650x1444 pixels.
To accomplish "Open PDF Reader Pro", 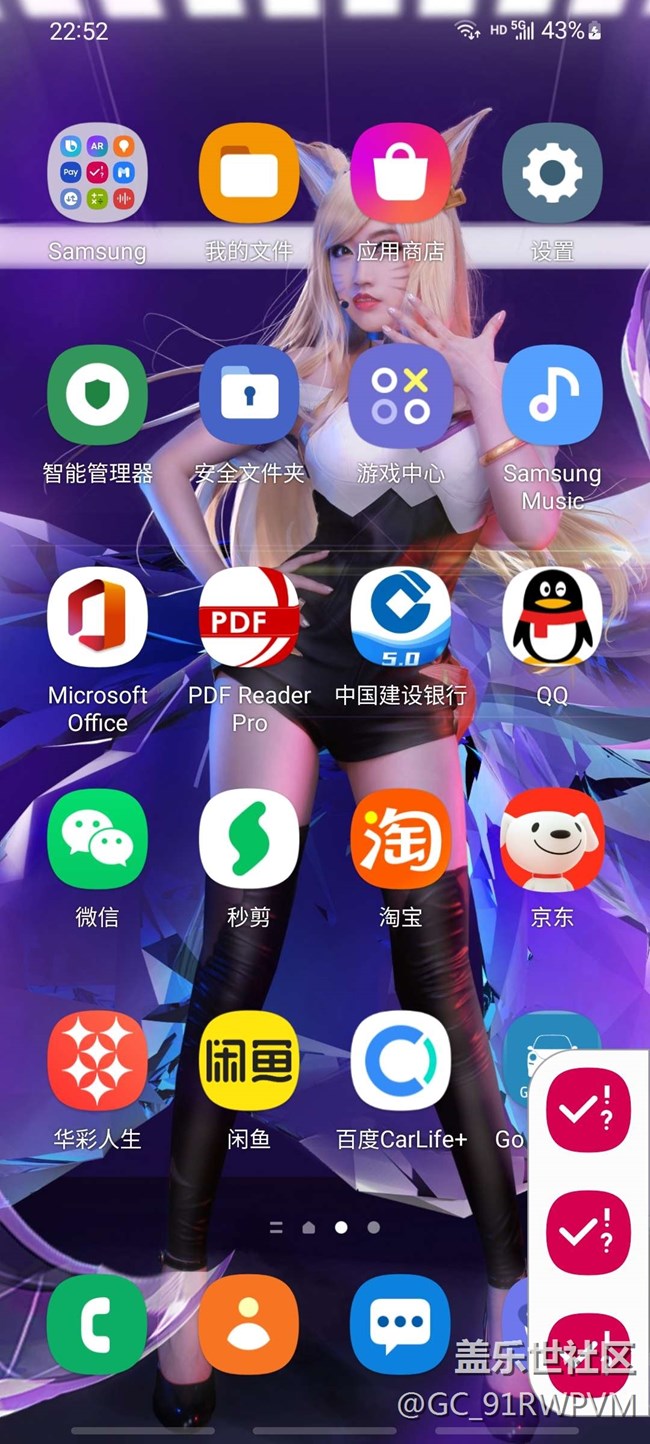I will click(x=249, y=616).
